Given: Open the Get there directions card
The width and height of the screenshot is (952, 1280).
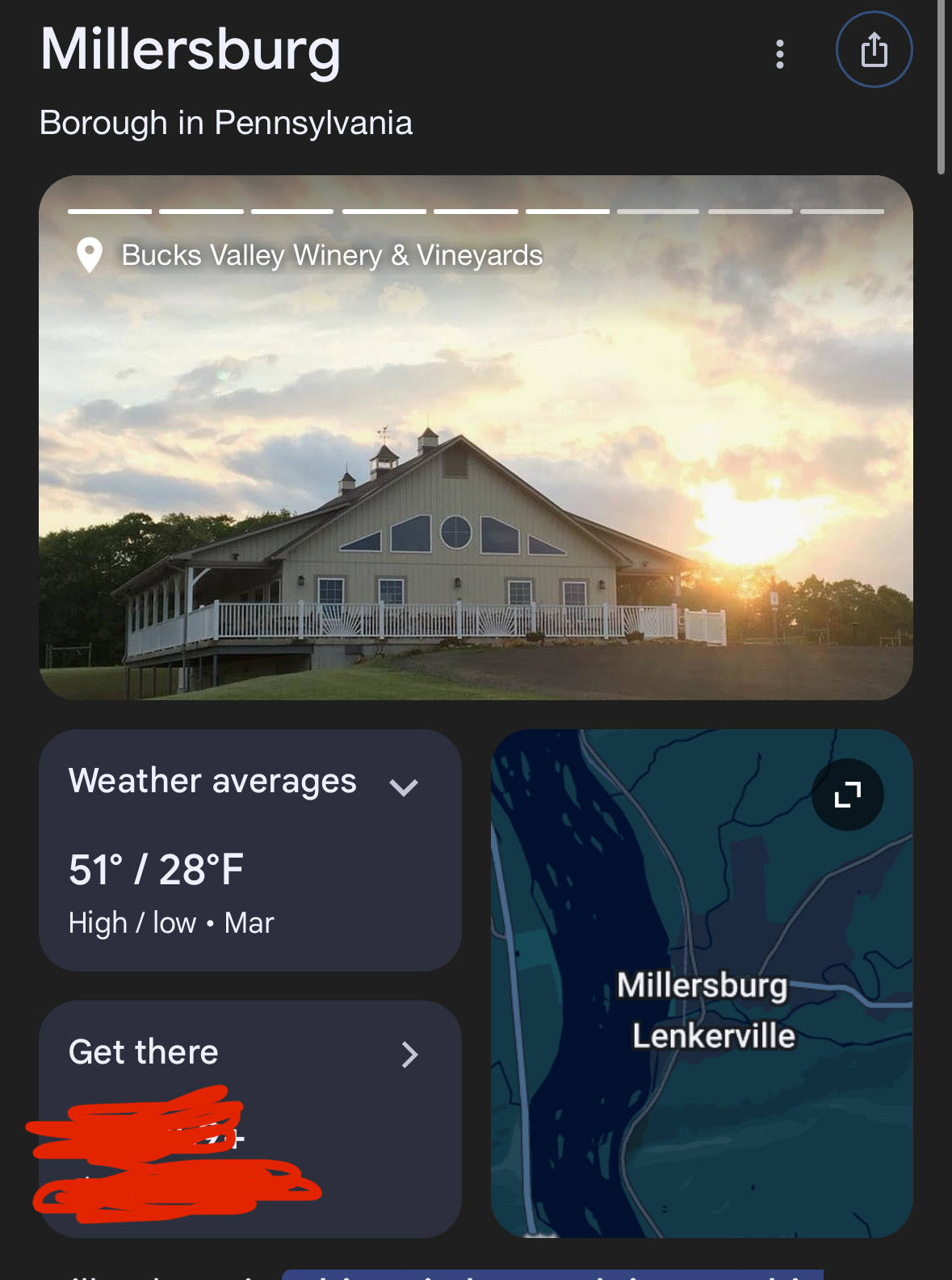Looking at the screenshot, I should [409, 1054].
